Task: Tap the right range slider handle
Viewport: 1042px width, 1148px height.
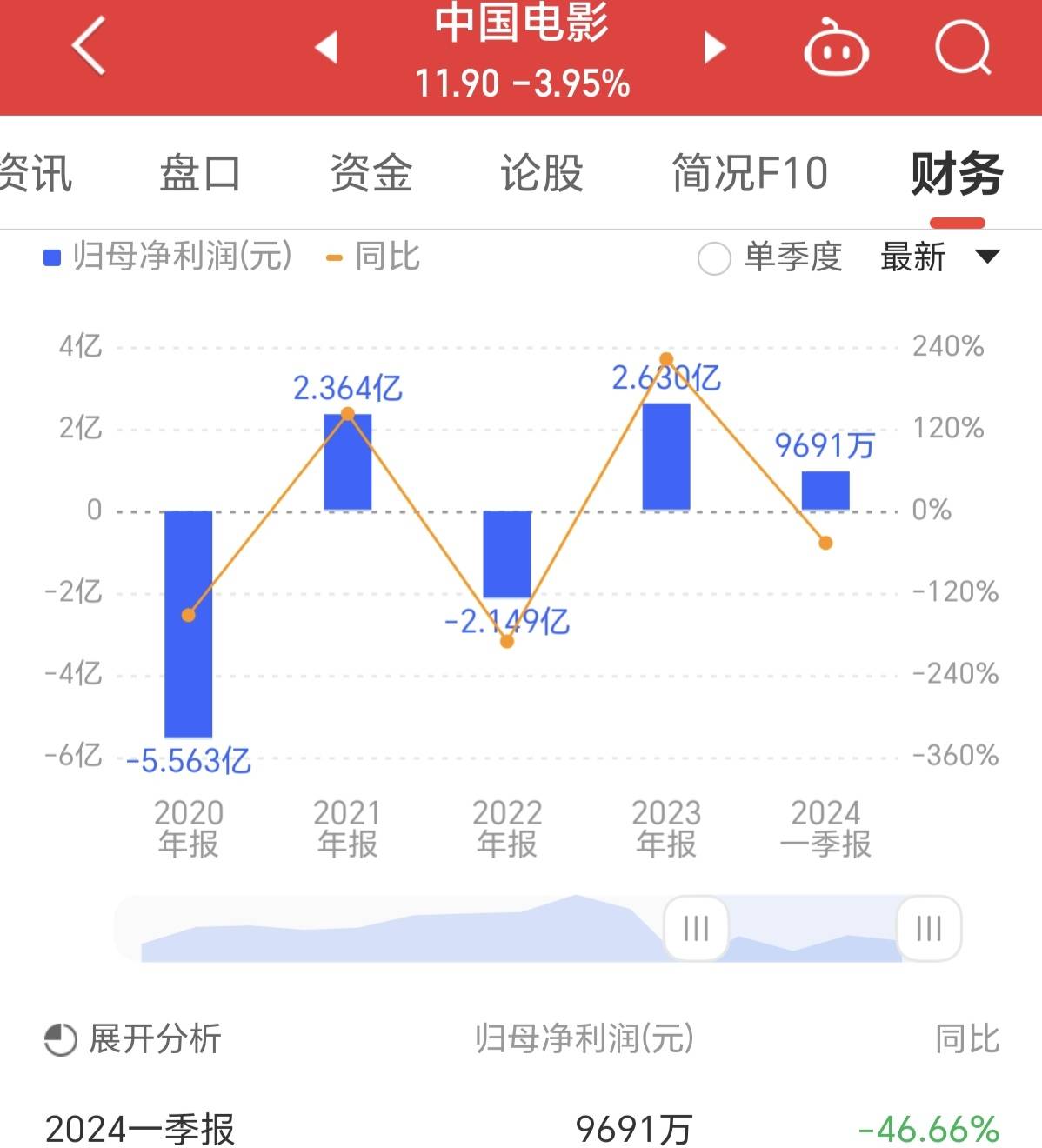Action: pyautogui.click(x=929, y=928)
